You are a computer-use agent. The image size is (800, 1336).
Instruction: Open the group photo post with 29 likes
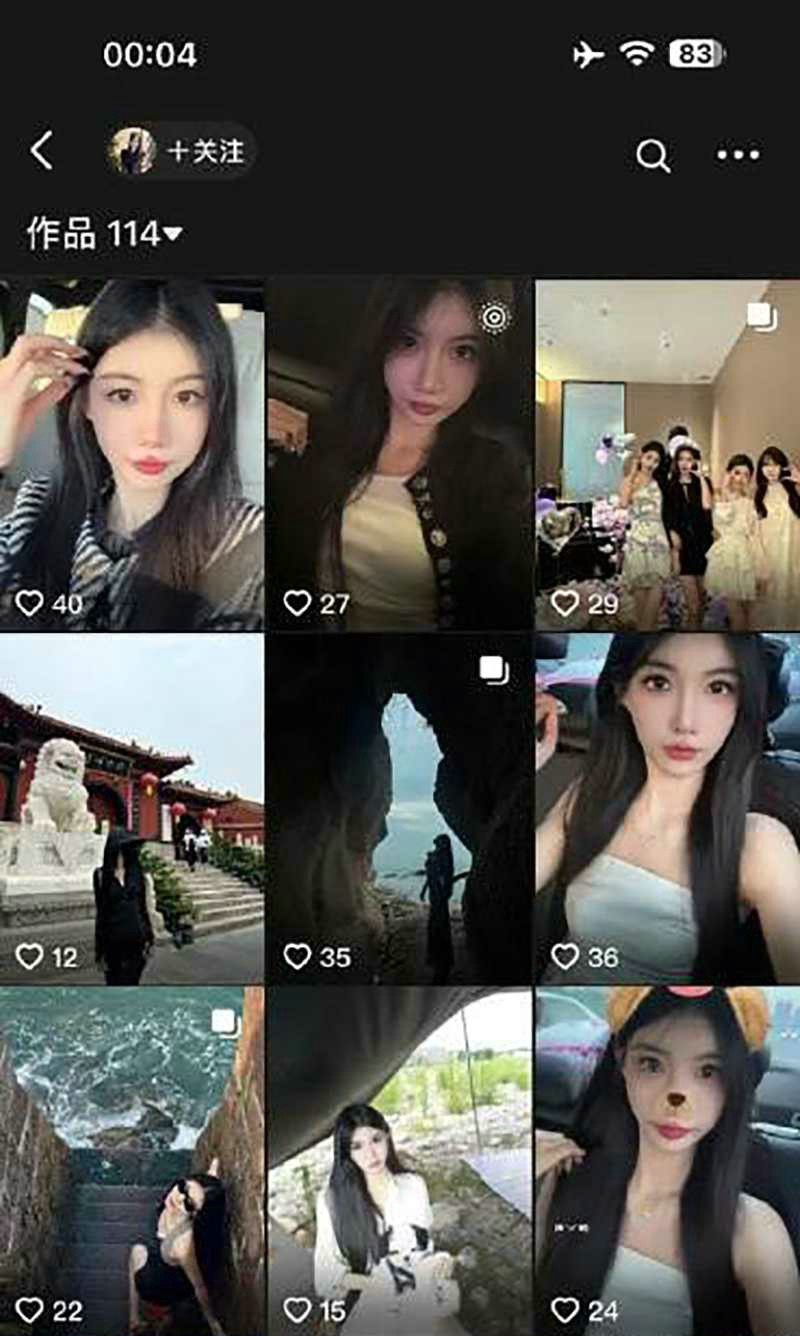point(667,455)
